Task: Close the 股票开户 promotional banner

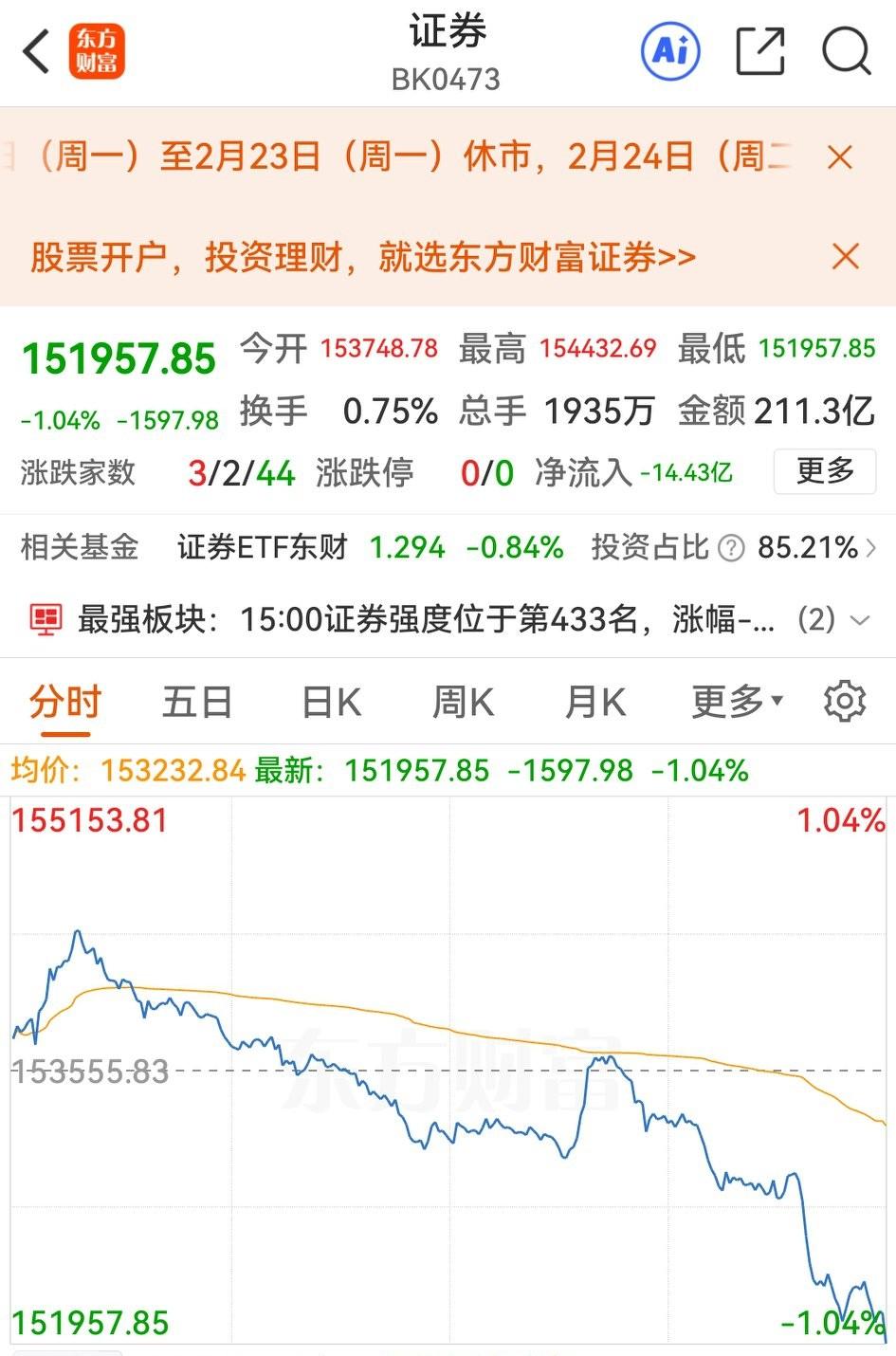Action: 844,257
